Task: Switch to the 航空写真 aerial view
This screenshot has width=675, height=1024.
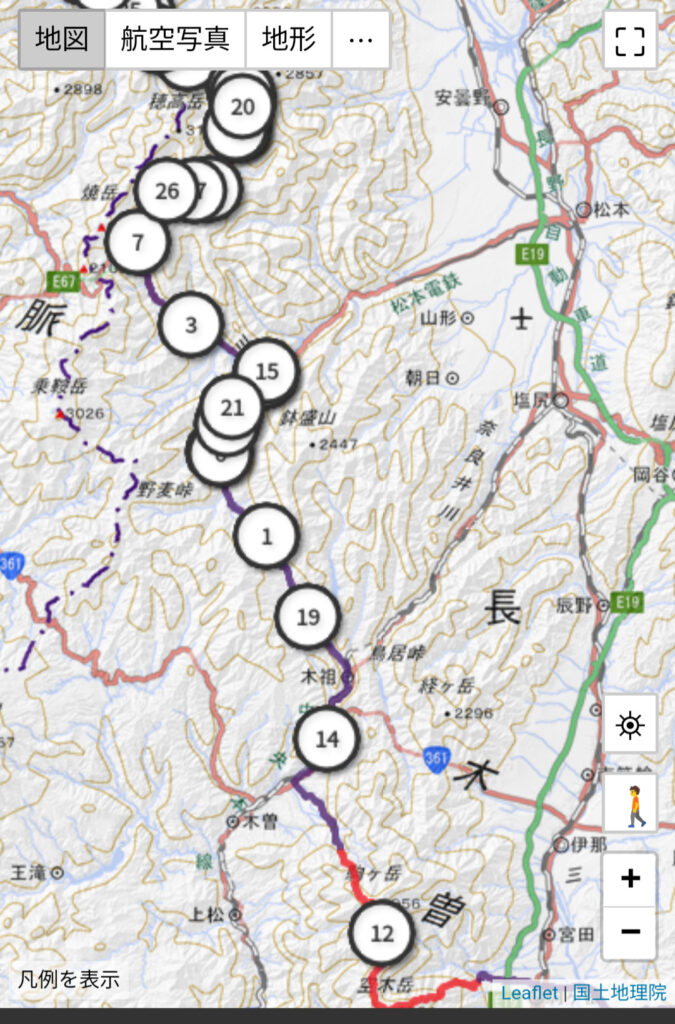Action: pyautogui.click(x=175, y=40)
